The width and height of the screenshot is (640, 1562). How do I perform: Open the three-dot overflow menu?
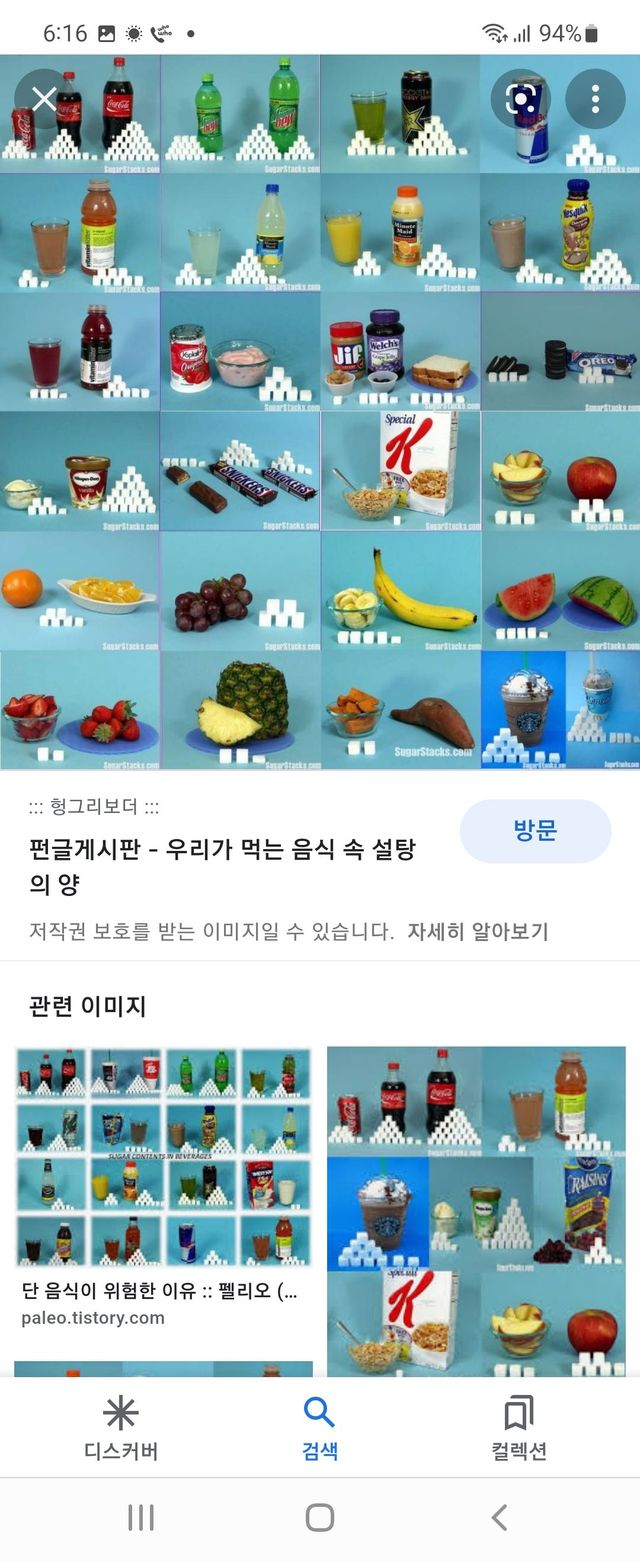tap(595, 98)
